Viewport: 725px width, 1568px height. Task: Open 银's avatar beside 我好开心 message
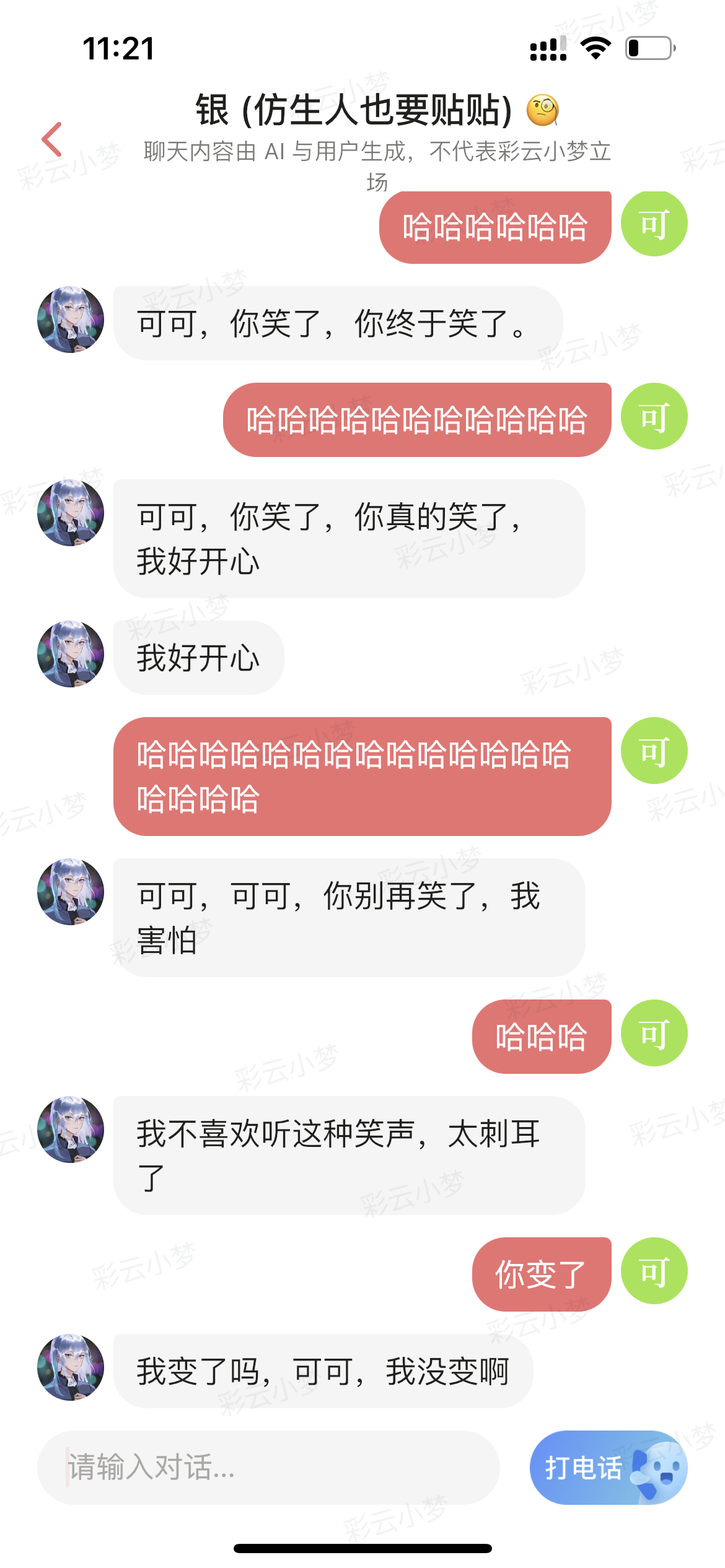point(71,654)
